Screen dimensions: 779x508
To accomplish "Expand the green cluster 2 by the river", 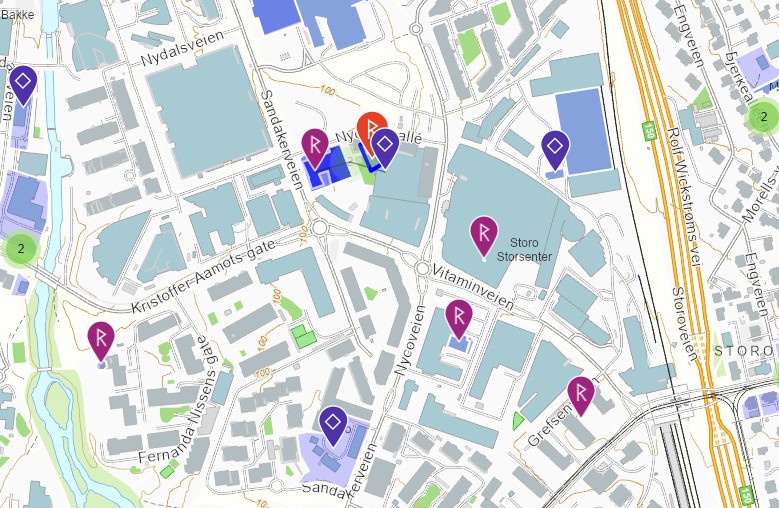I will 21,248.
